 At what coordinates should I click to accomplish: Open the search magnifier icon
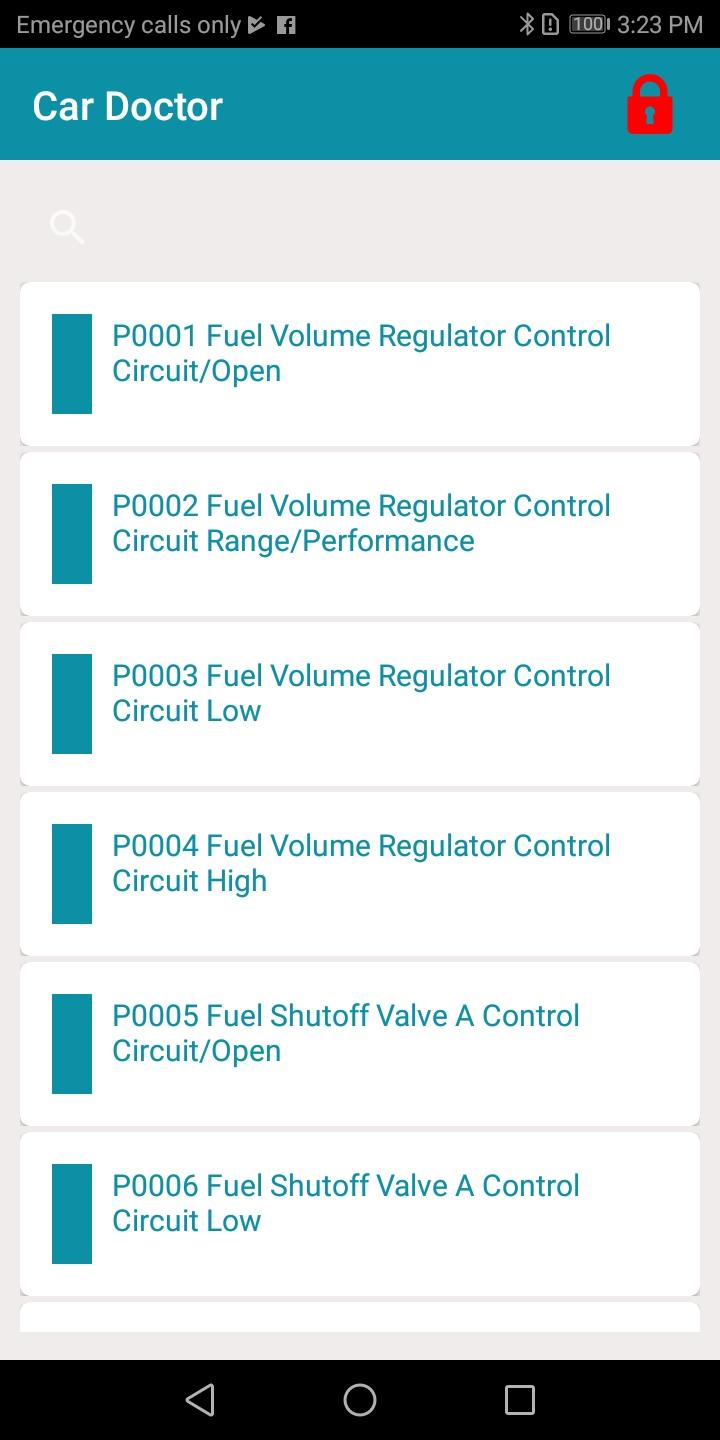point(67,227)
